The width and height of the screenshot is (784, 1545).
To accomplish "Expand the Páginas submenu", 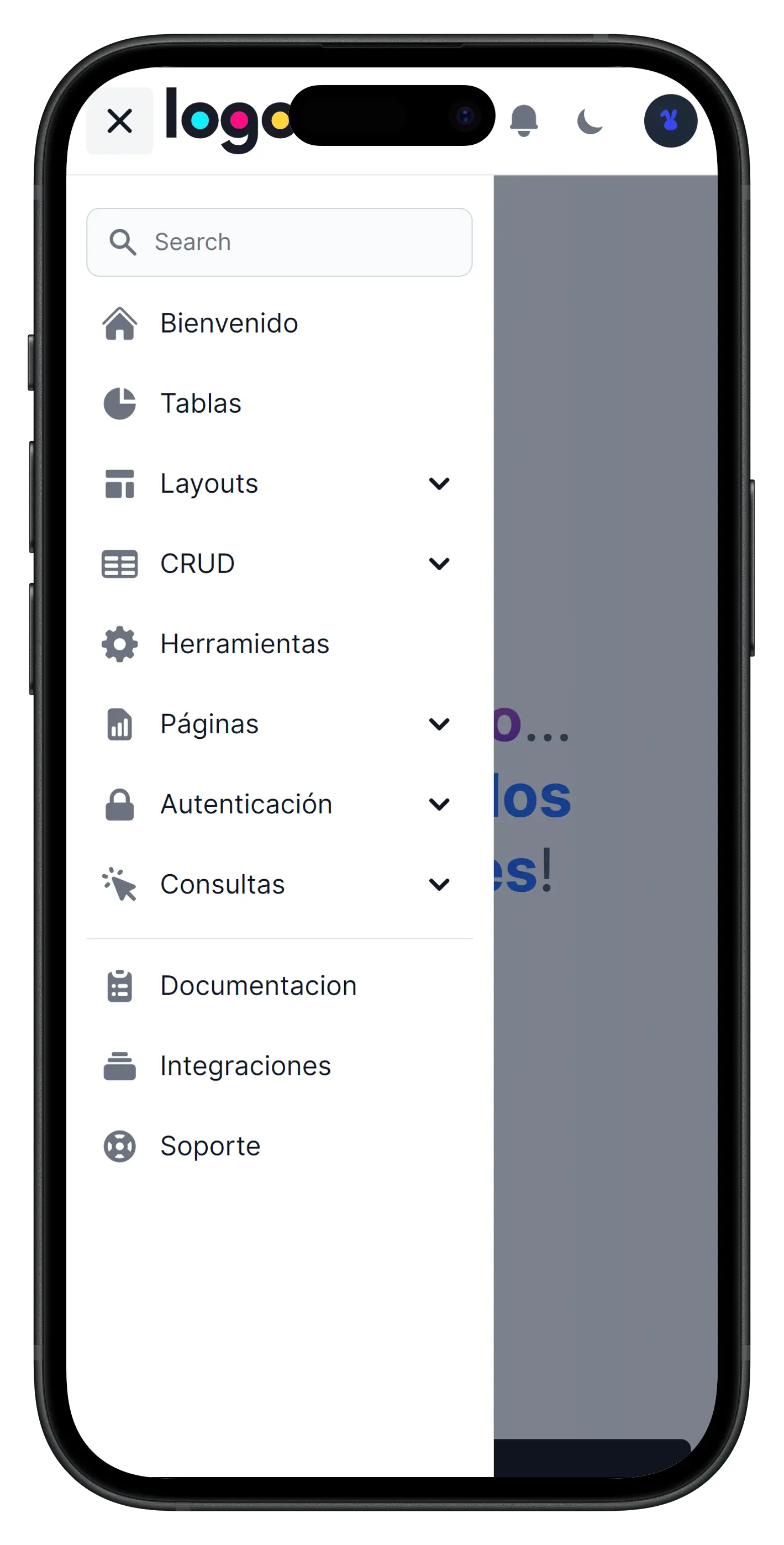I will [276, 724].
